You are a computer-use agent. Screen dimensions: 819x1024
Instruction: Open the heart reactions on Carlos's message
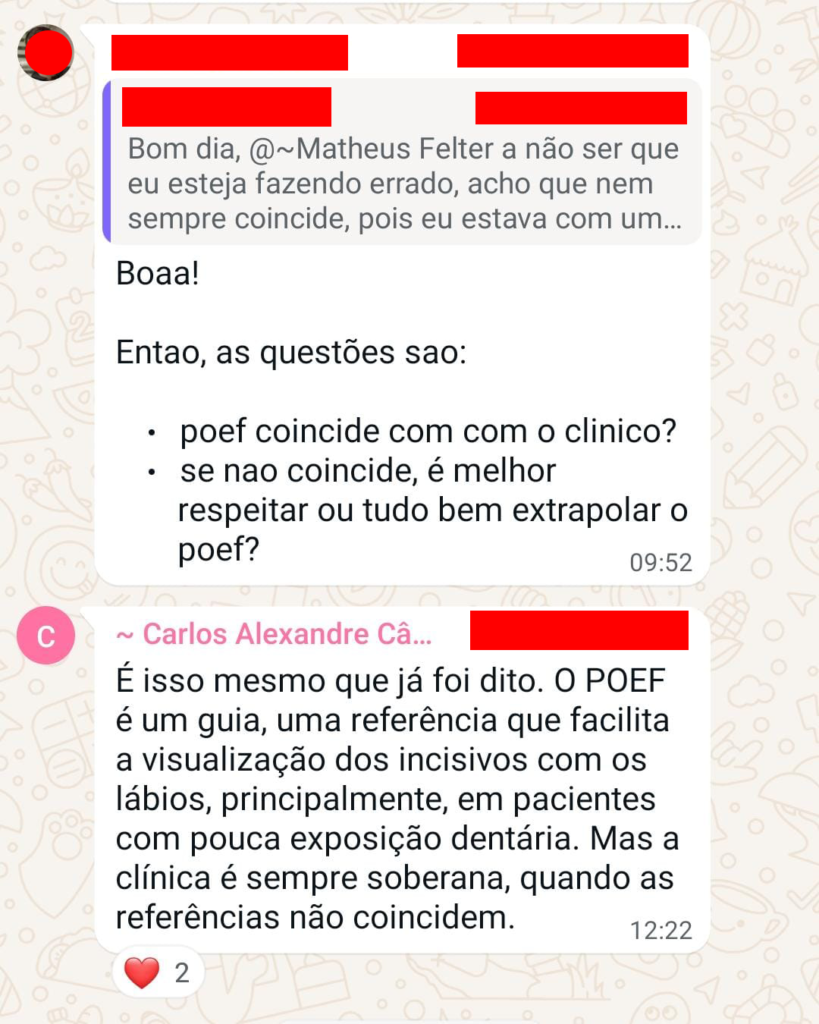pos(157,973)
